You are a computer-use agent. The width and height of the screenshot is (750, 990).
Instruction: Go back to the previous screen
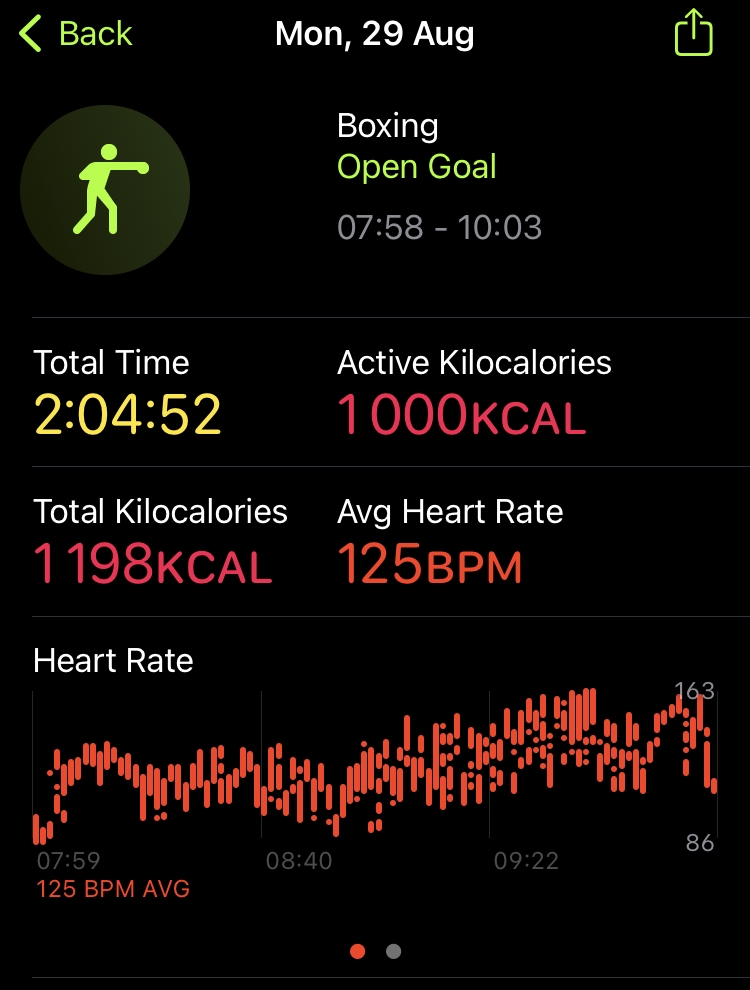point(76,33)
